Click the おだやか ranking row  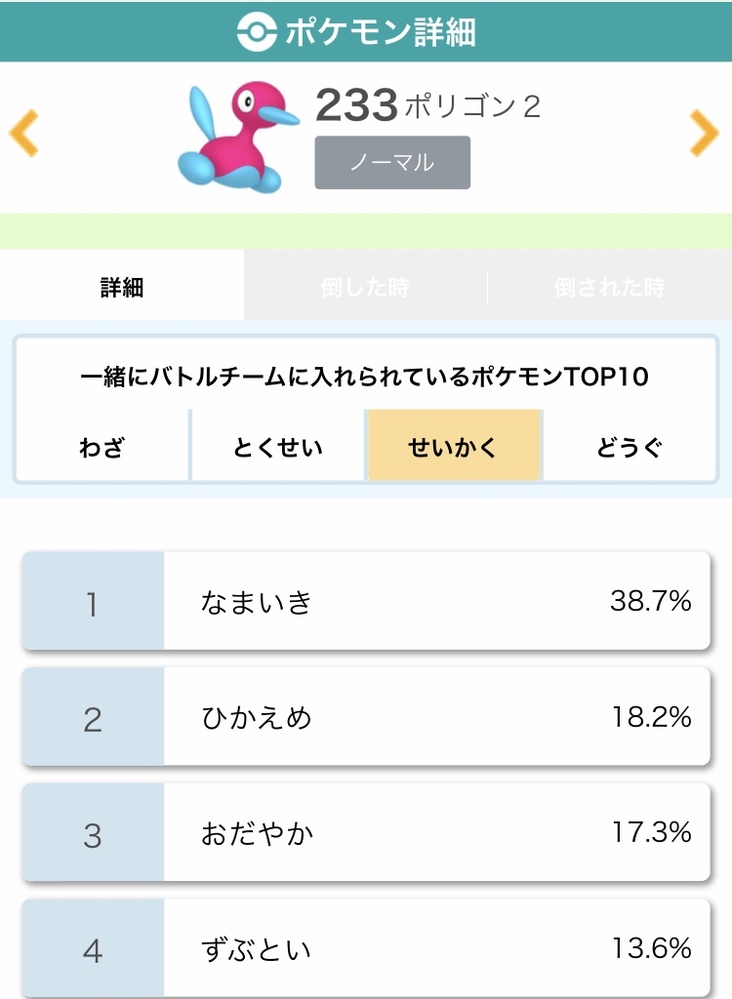[x=366, y=832]
